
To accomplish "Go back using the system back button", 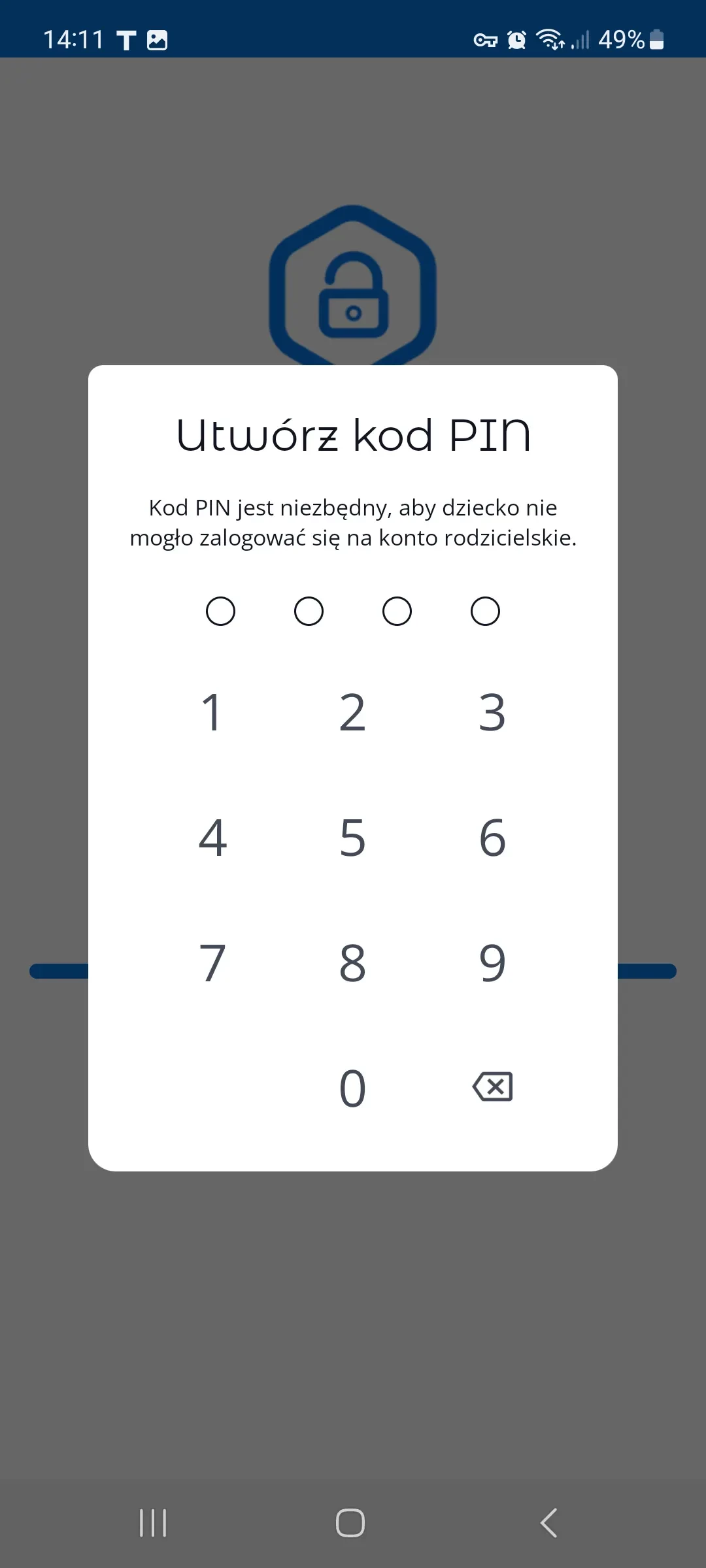I will pyautogui.click(x=549, y=1523).
